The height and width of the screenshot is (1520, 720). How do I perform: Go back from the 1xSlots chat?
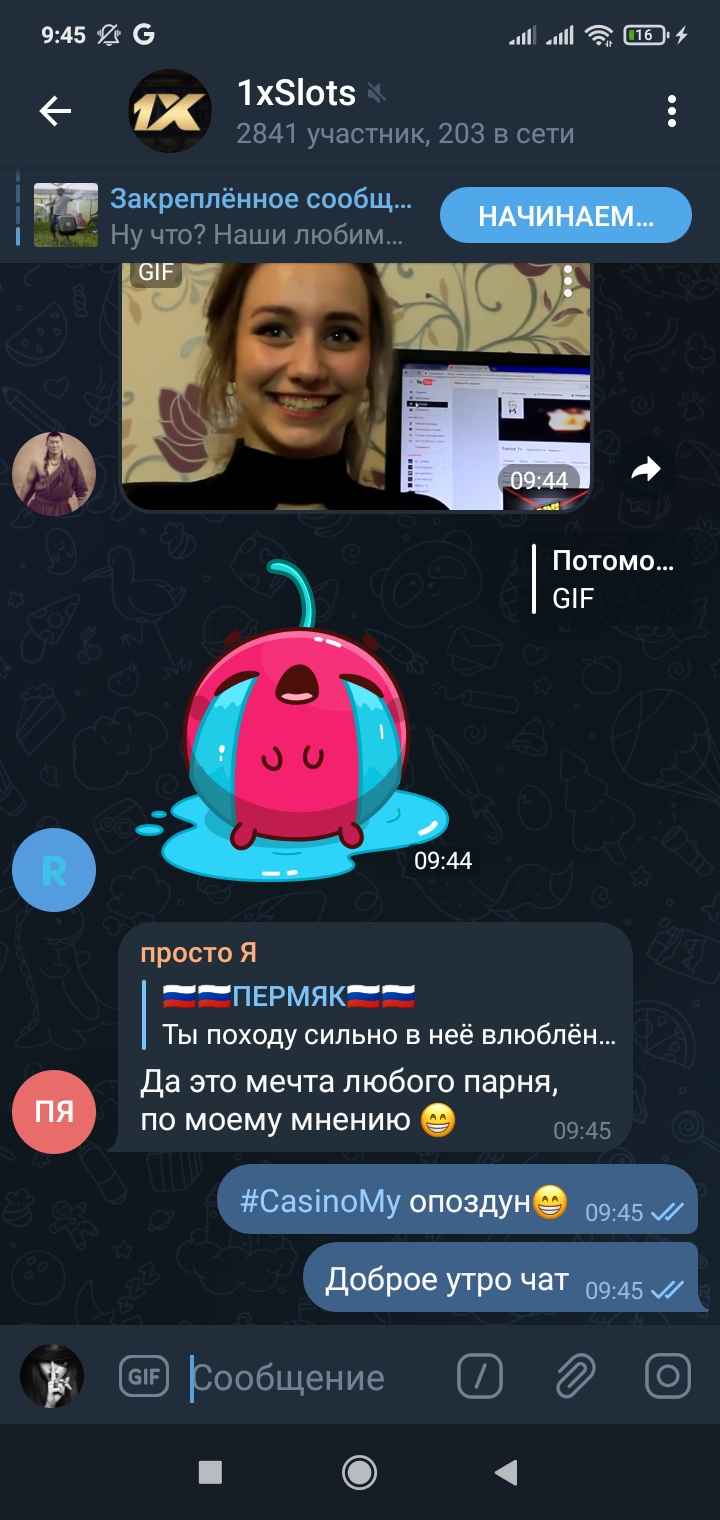55,111
